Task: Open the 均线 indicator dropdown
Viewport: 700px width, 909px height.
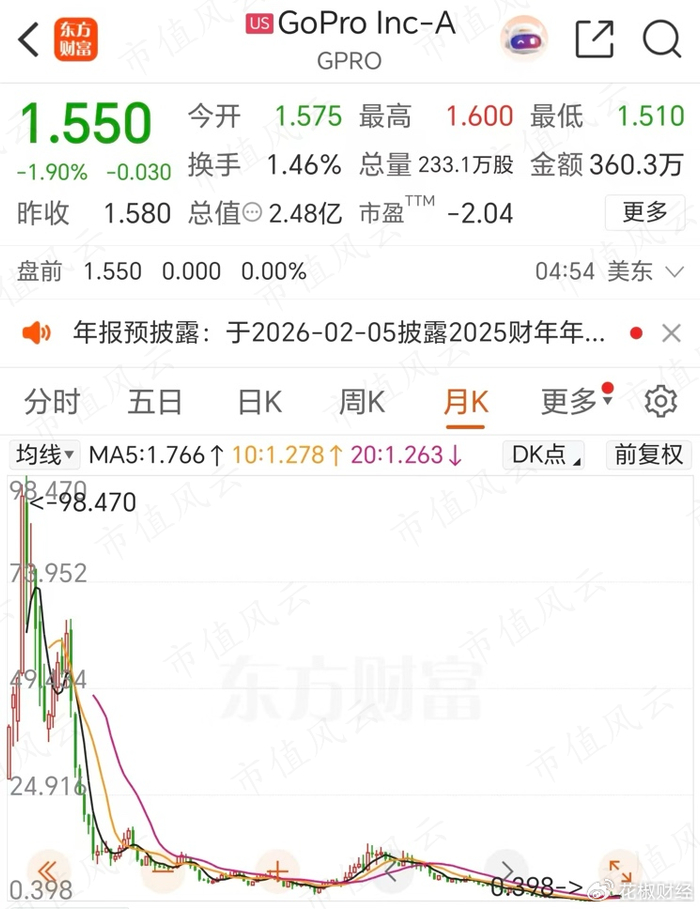Action: (x=46, y=455)
